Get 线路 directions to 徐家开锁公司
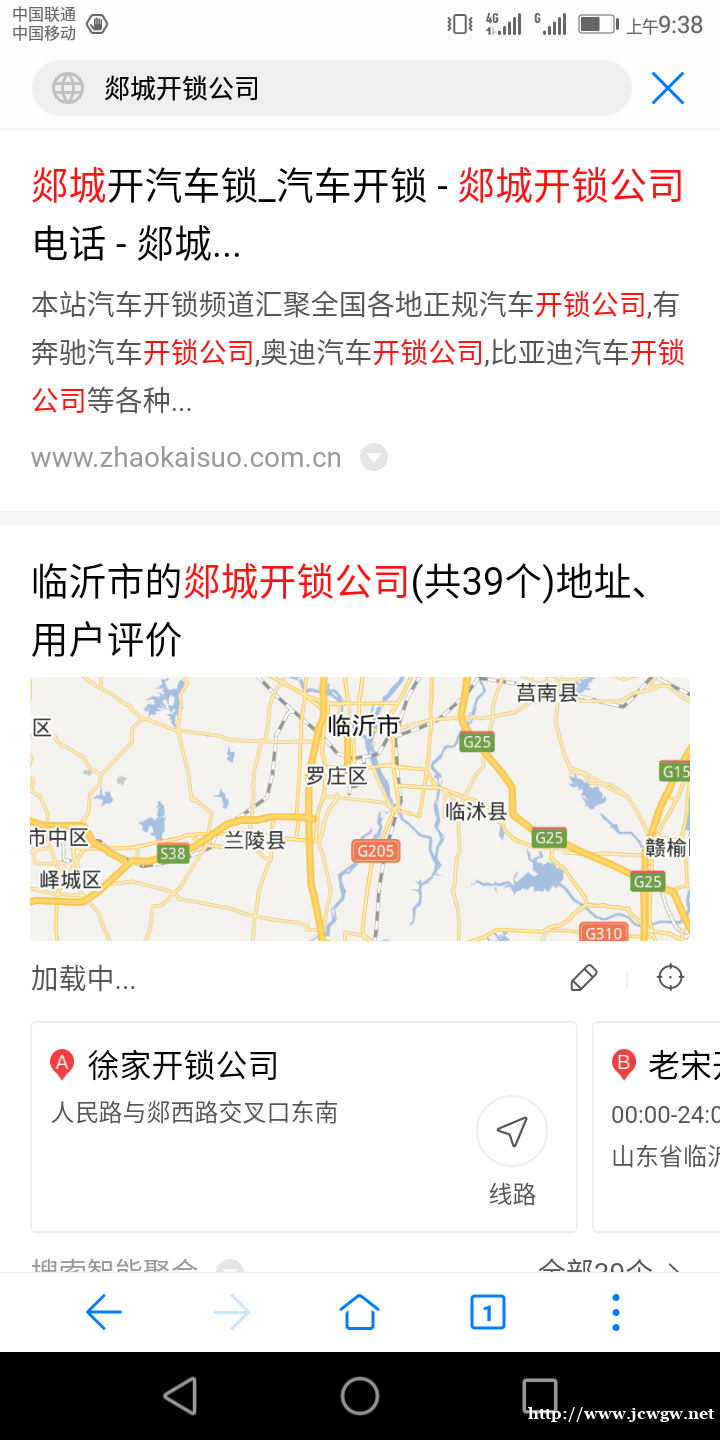 512,1150
